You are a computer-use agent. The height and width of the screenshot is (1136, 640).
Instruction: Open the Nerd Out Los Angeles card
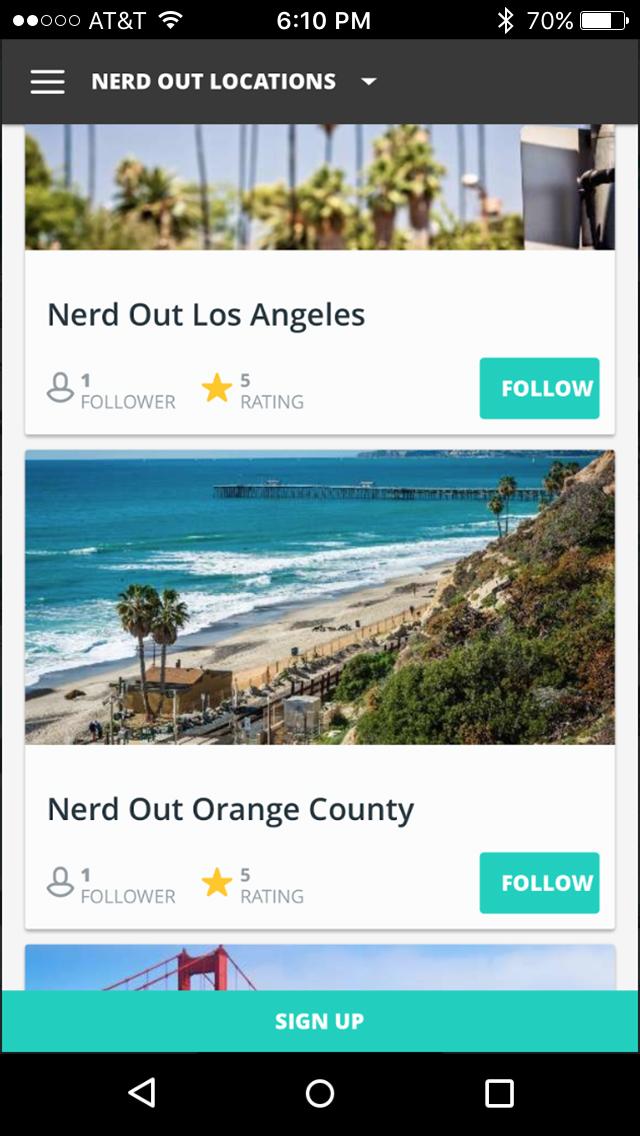[x=206, y=315]
